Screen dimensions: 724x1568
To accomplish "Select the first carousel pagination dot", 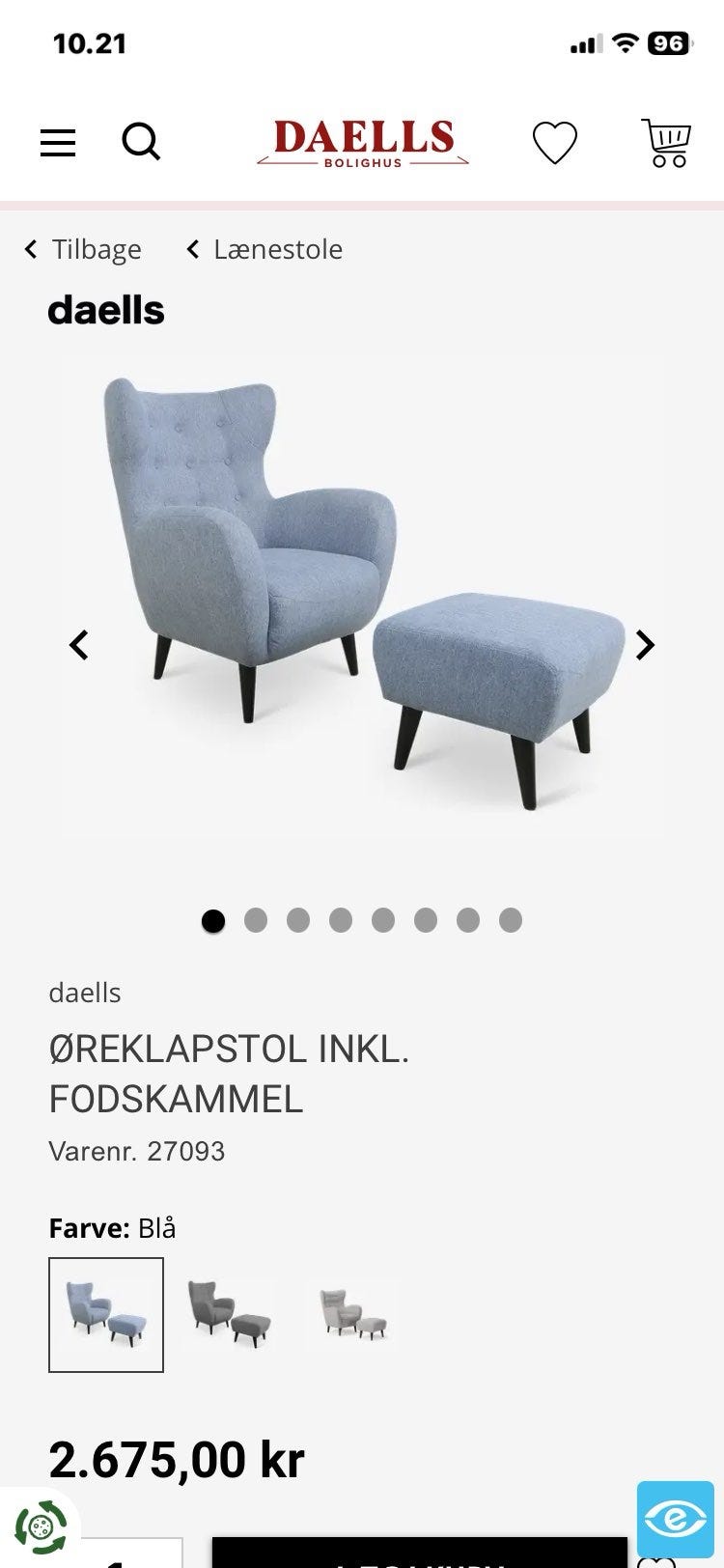I will click(x=213, y=921).
